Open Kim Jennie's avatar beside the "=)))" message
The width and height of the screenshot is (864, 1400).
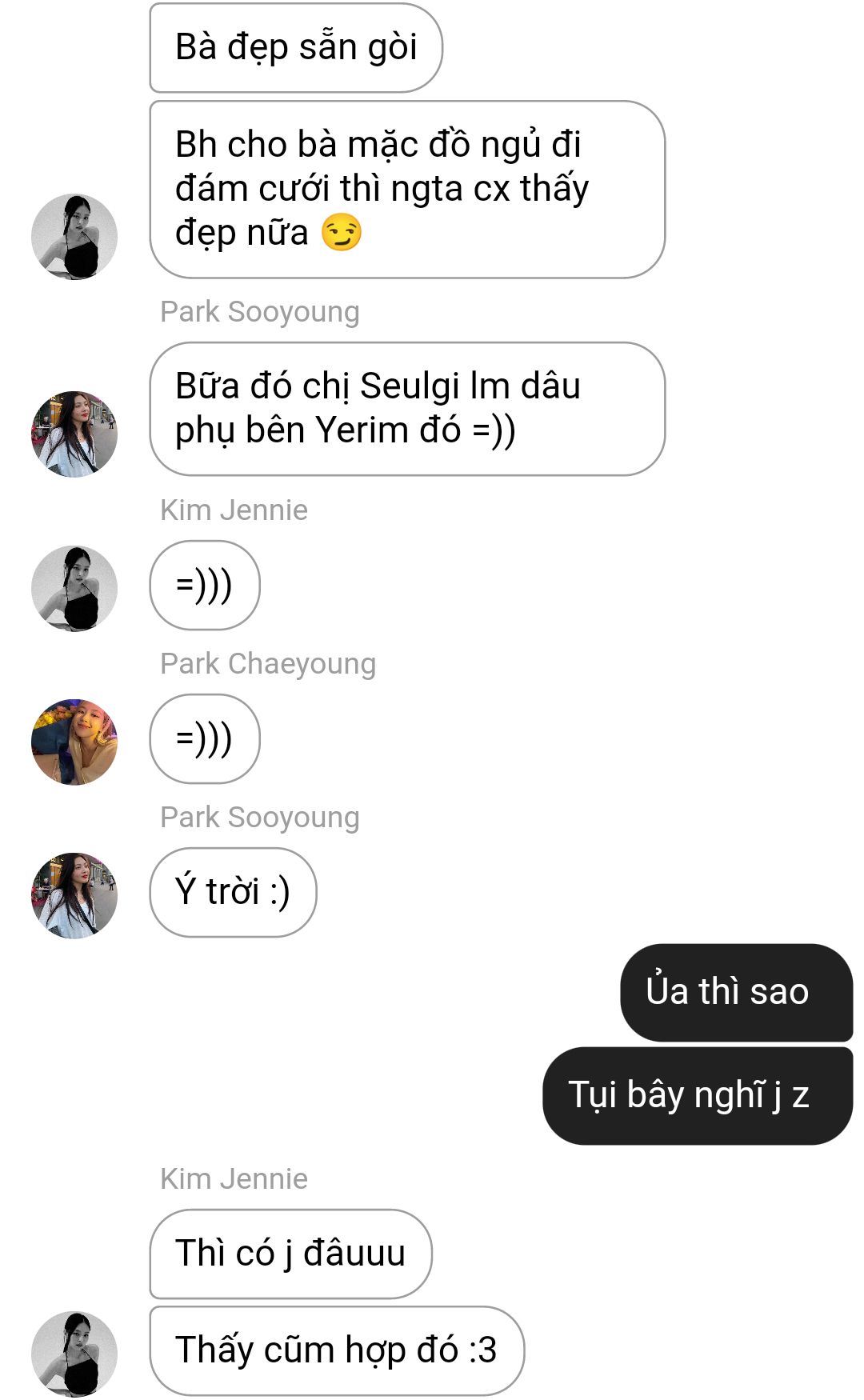point(74,589)
